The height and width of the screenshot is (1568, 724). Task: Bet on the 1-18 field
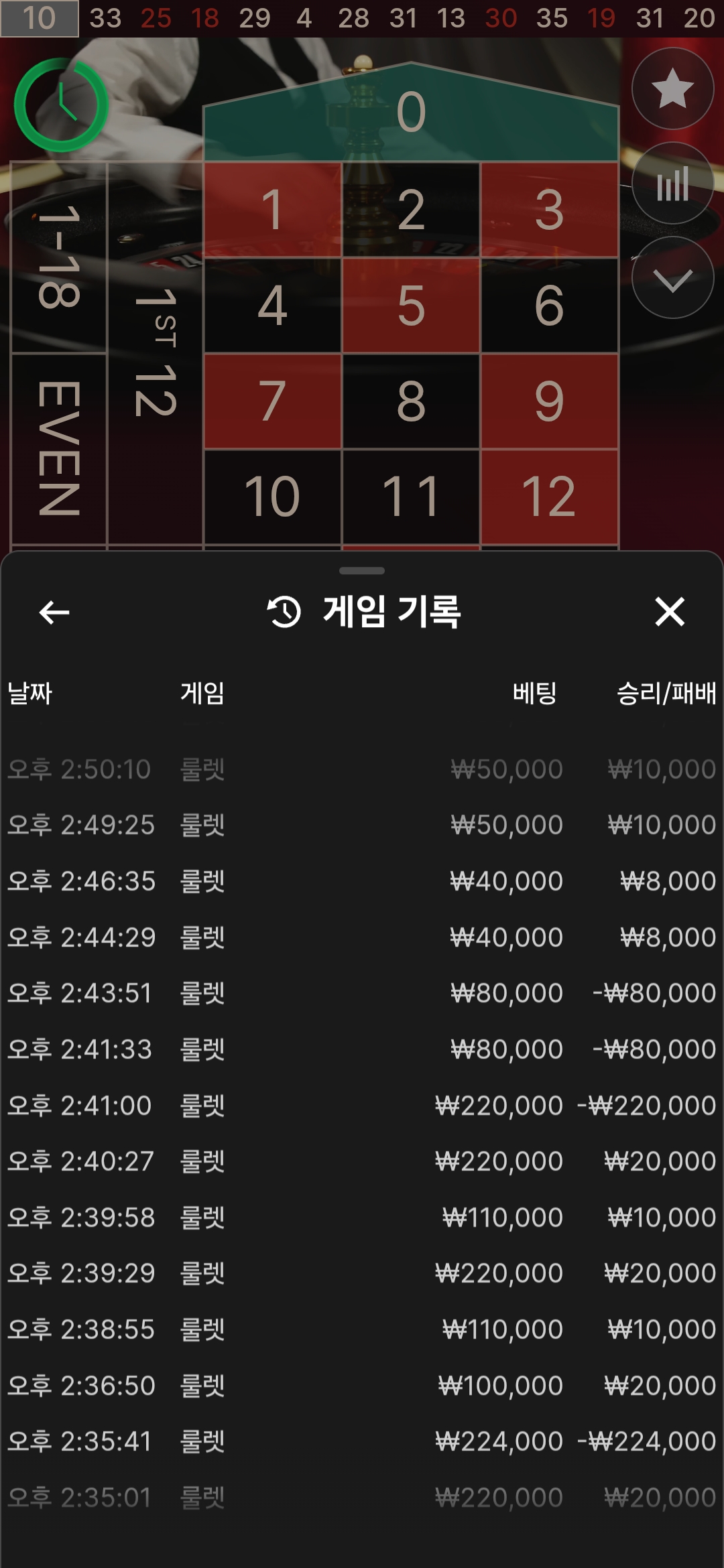(59, 257)
